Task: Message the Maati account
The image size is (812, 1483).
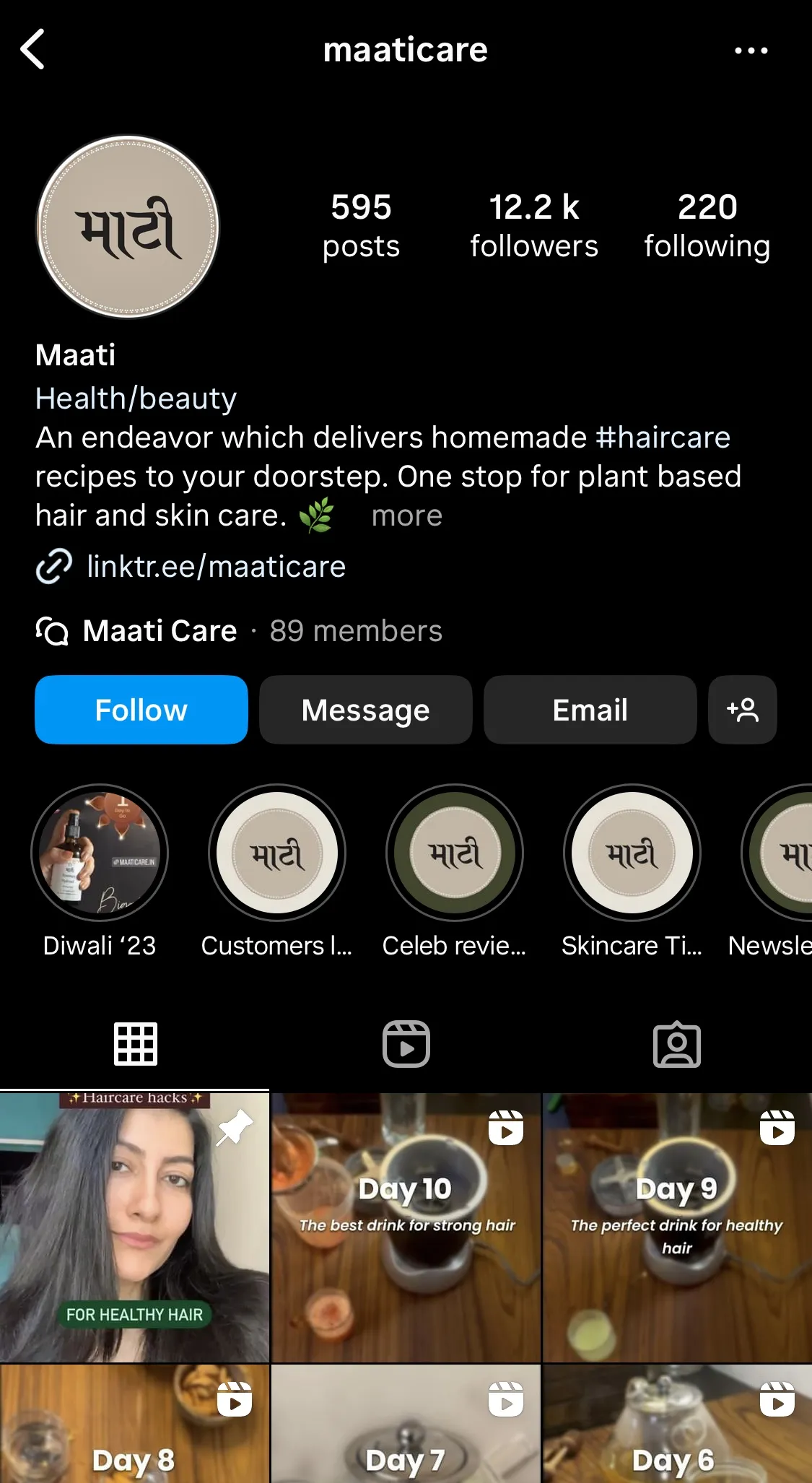Action: 366,710
